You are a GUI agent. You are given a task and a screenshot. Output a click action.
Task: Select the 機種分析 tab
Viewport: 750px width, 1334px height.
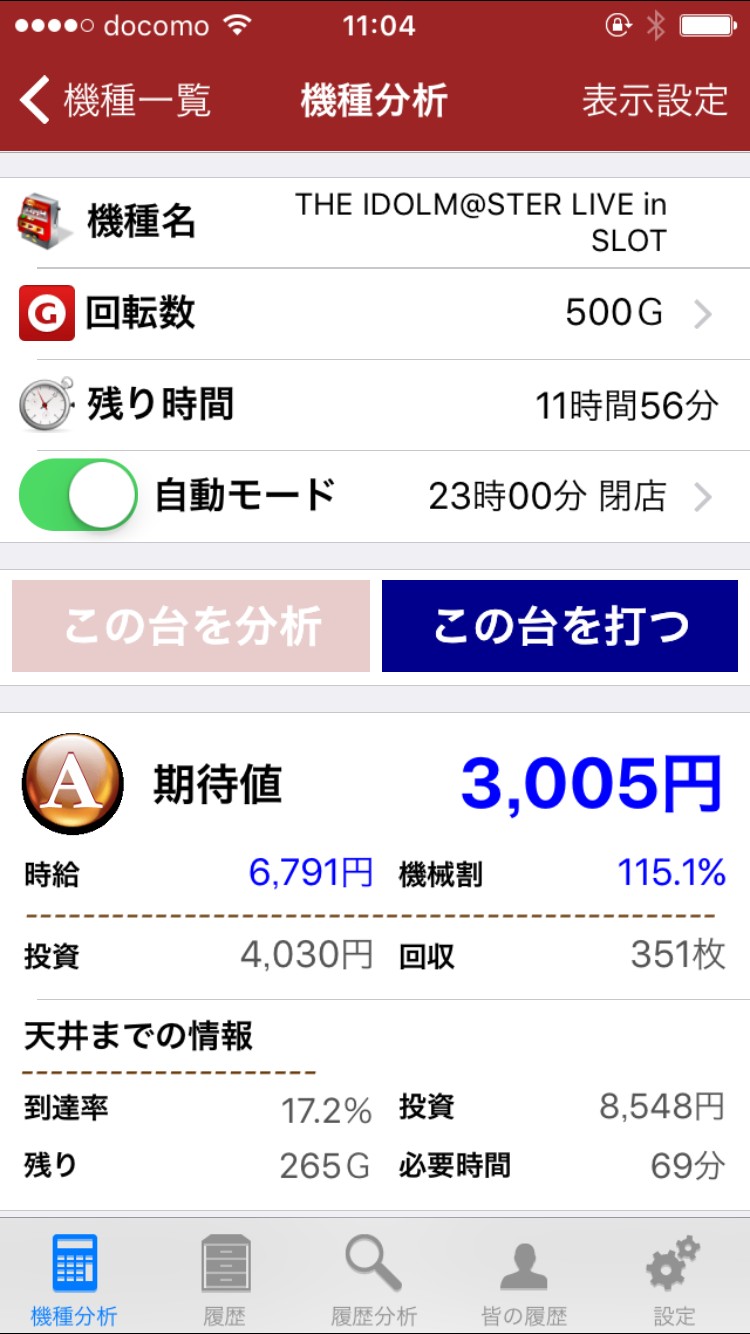pos(75,1278)
